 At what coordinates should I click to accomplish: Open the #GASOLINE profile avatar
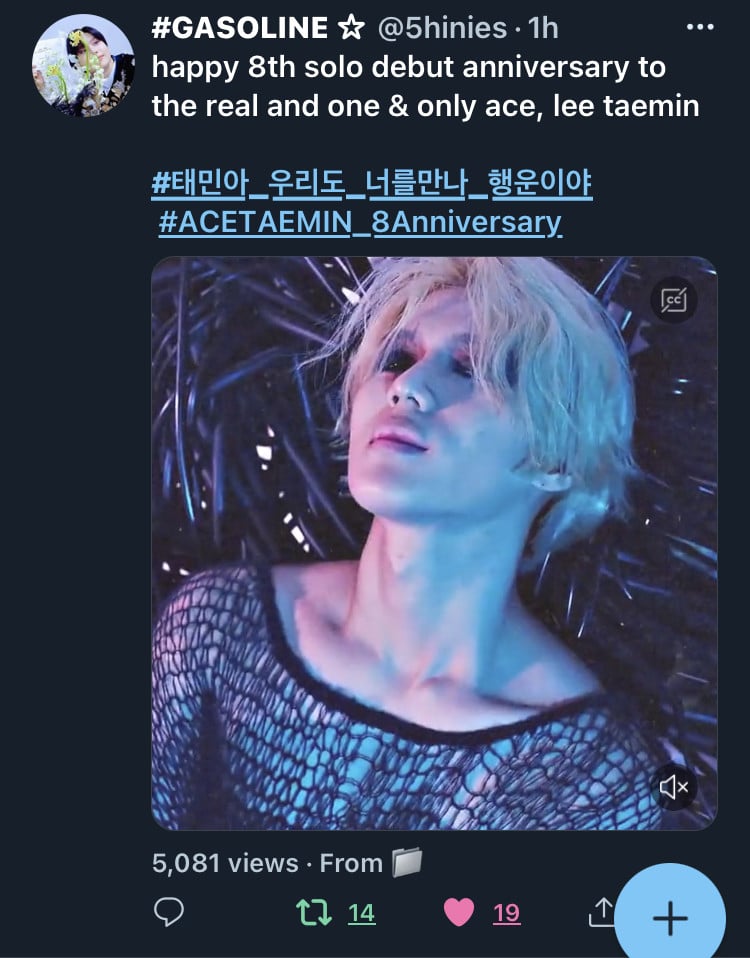pyautogui.click(x=82, y=66)
